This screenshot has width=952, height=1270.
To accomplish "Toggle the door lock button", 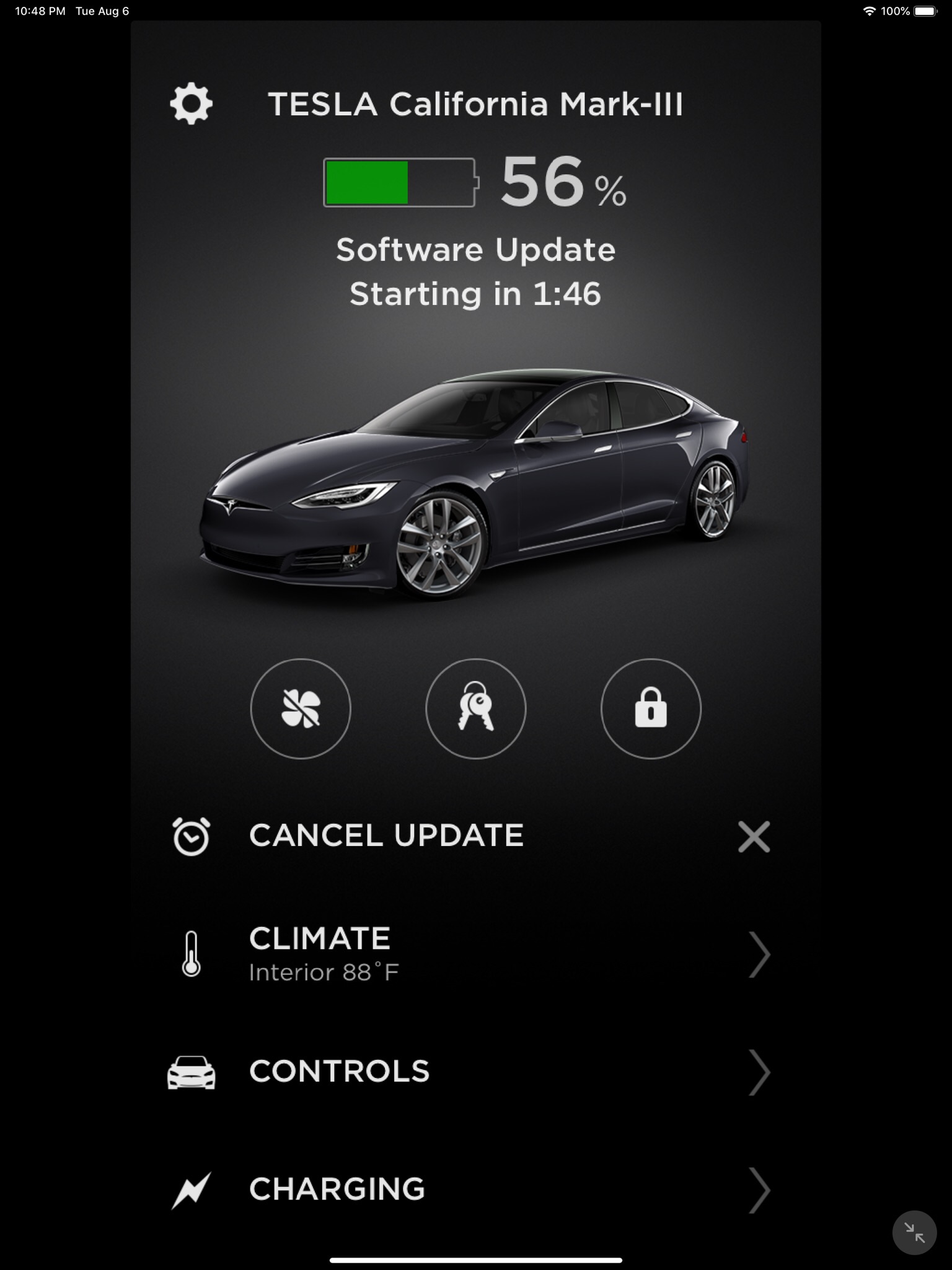I will pyautogui.click(x=651, y=708).
